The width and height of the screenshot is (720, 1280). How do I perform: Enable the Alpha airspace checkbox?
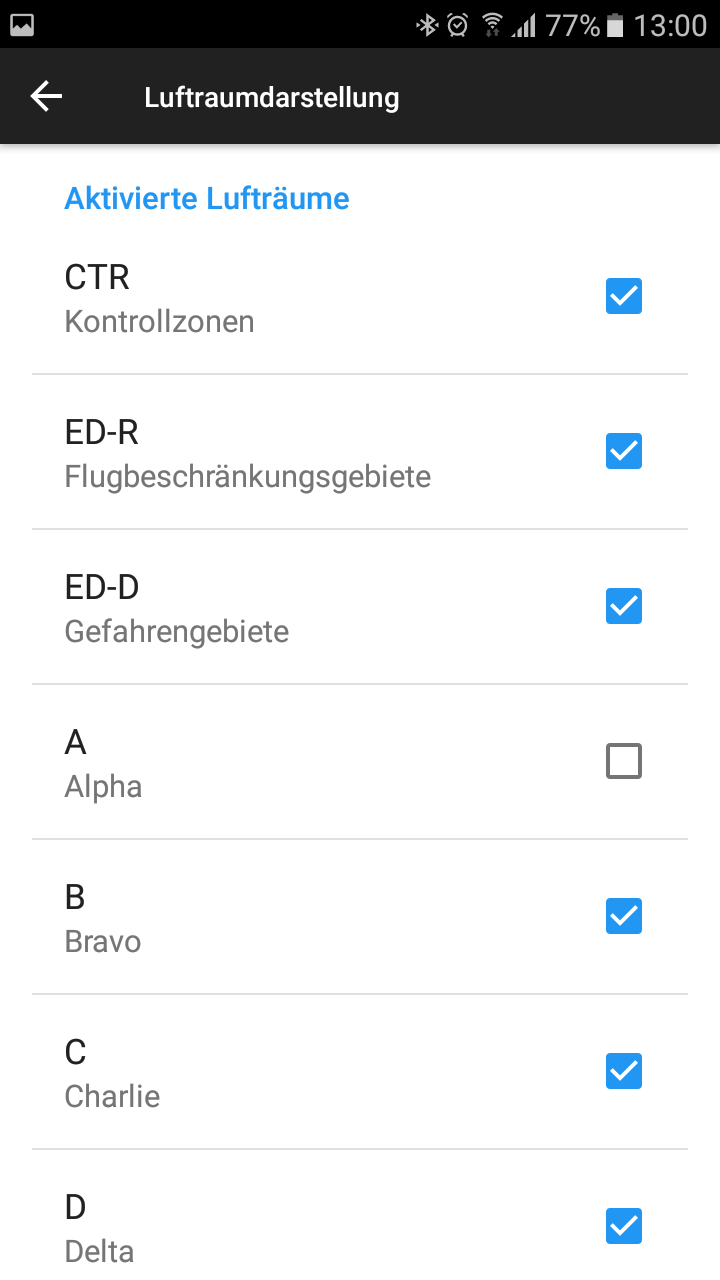click(624, 762)
